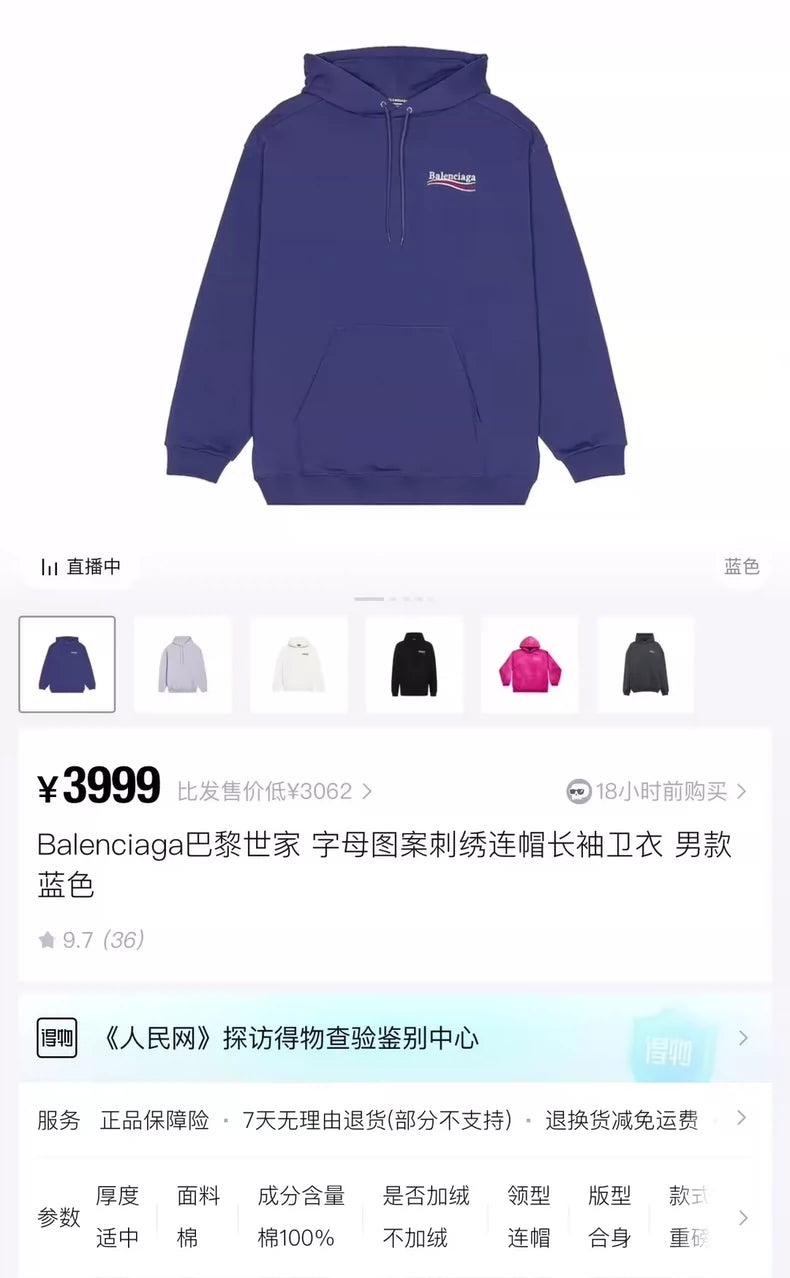Viewport: 790px width, 1278px height.
Task: Open the 直播中 live stream badge
Action: click(x=80, y=567)
